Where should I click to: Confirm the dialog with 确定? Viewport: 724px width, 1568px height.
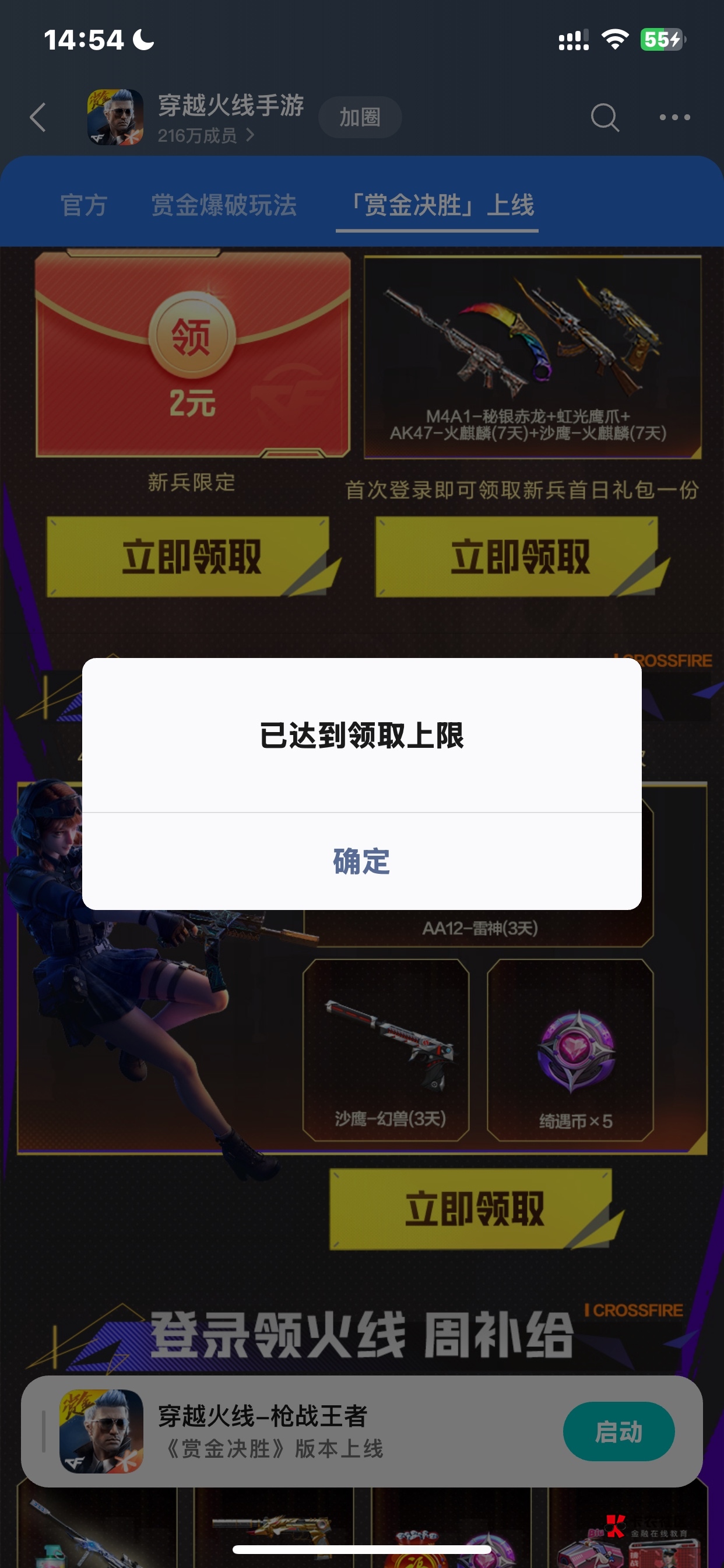(361, 860)
